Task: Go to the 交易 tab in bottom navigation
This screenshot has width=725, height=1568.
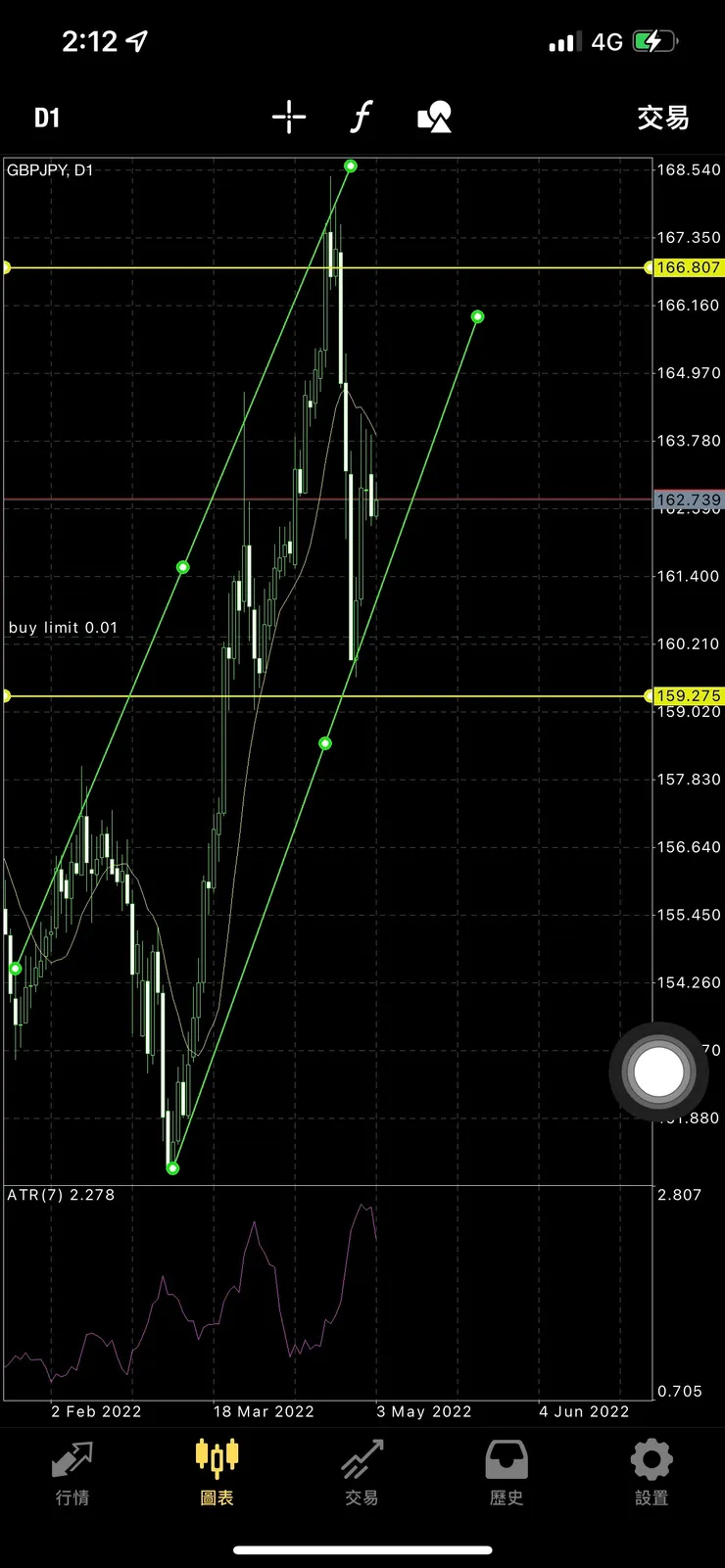Action: pos(362,1472)
